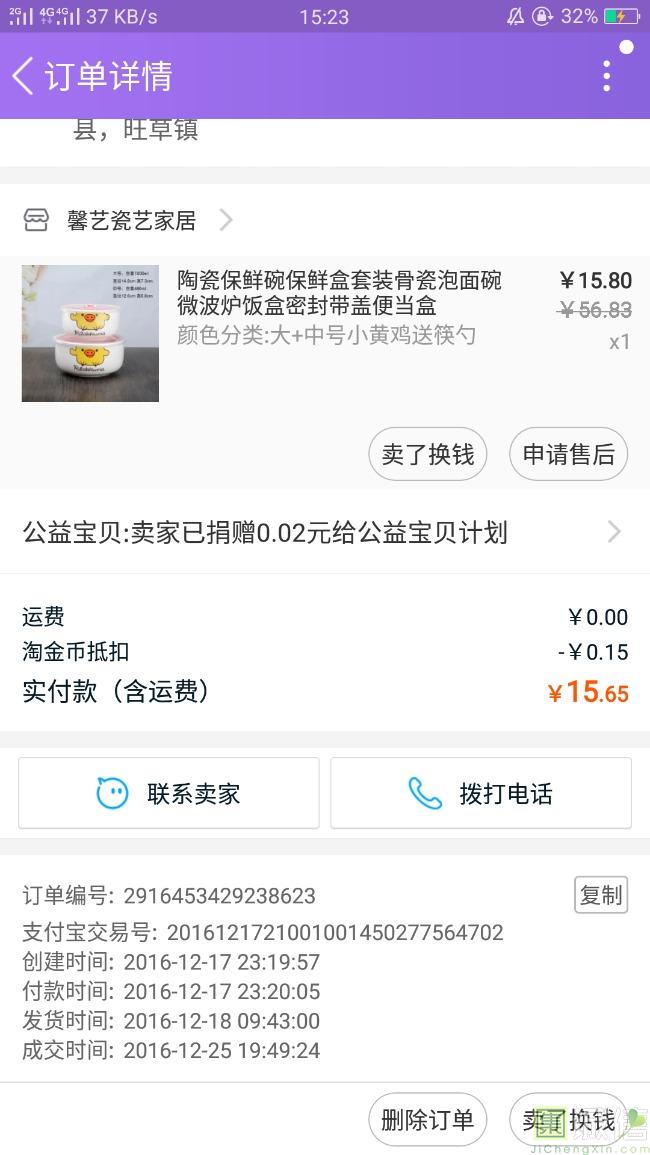Go back from order details
Viewport: 650px width, 1155px height.
pos(24,76)
